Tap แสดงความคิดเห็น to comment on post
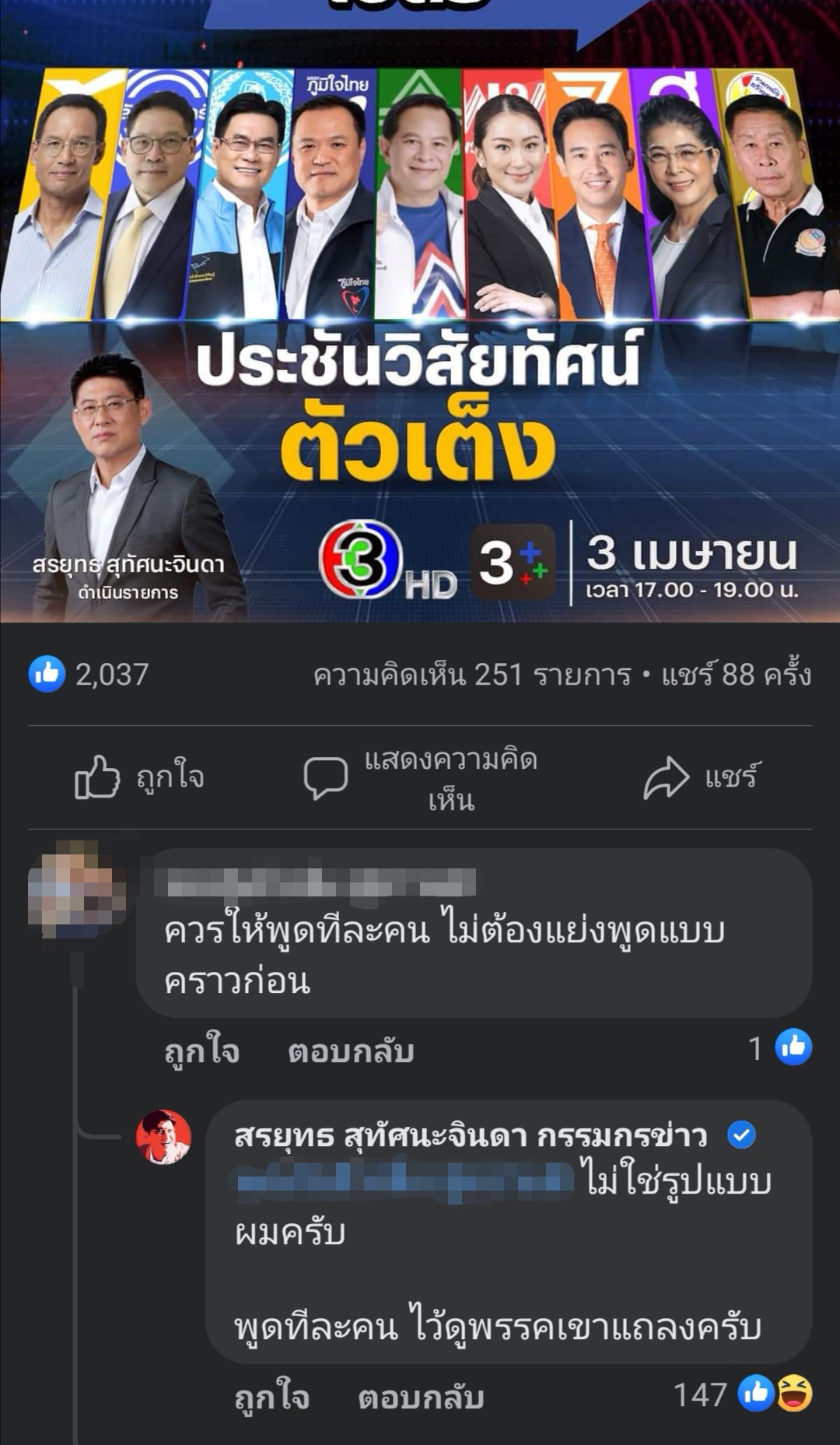Image resolution: width=840 pixels, height=1445 pixels. click(x=420, y=778)
